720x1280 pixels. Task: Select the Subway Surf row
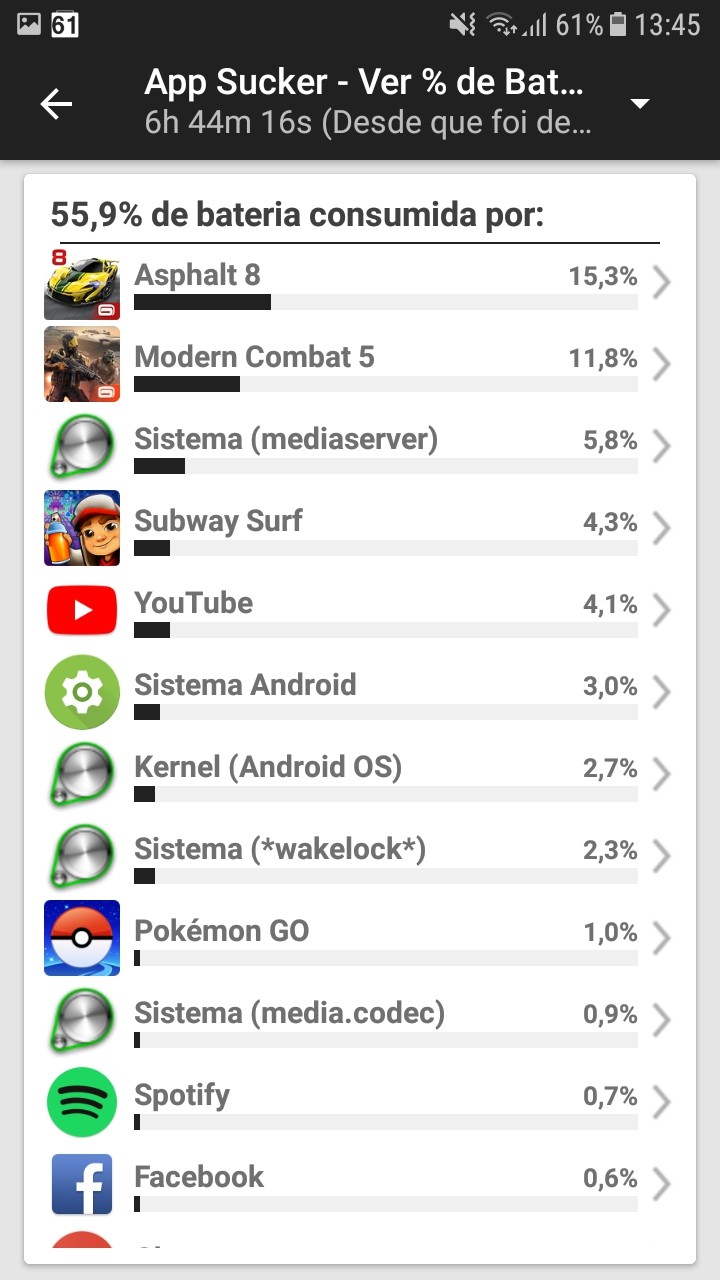(360, 530)
